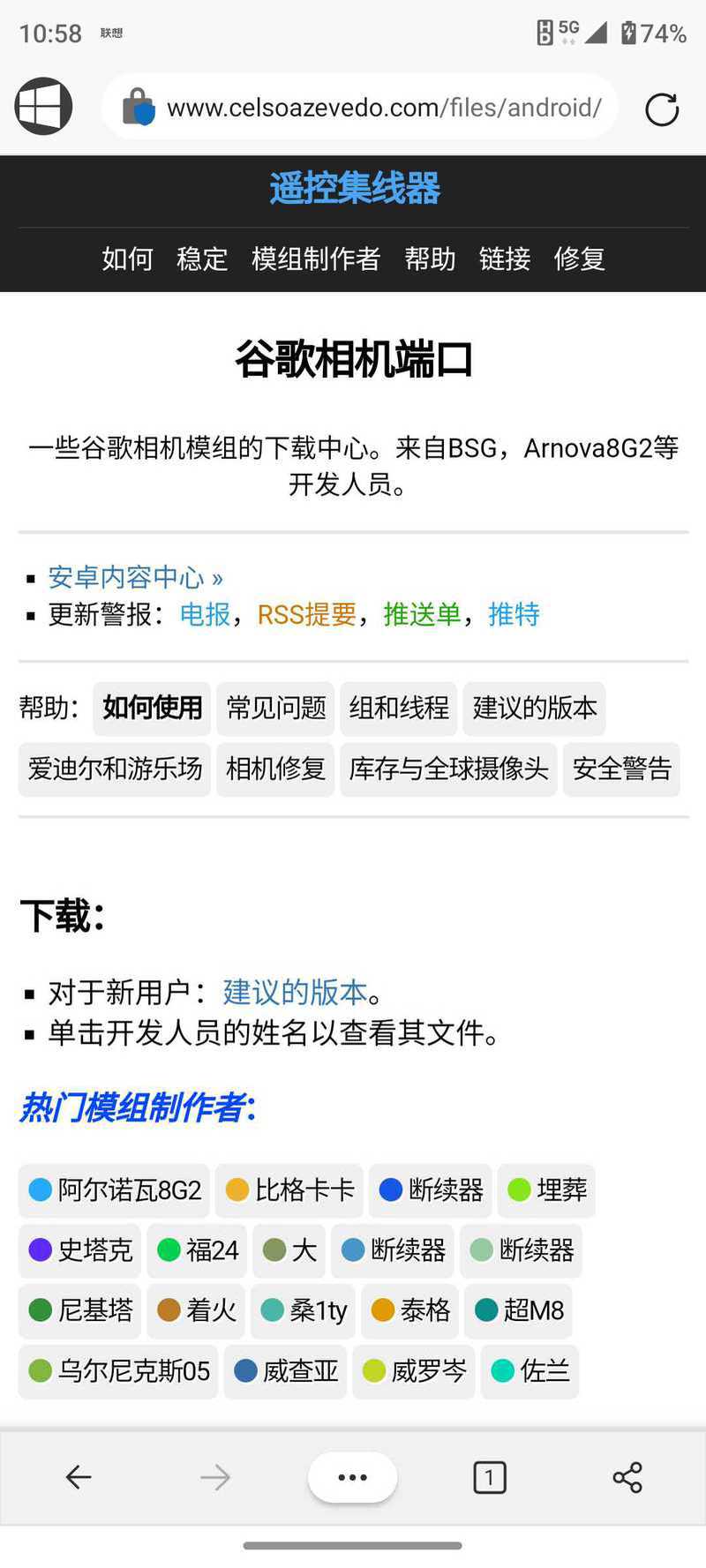Select the 如何使用 help button
The height and width of the screenshot is (1568, 706).
coord(152,708)
